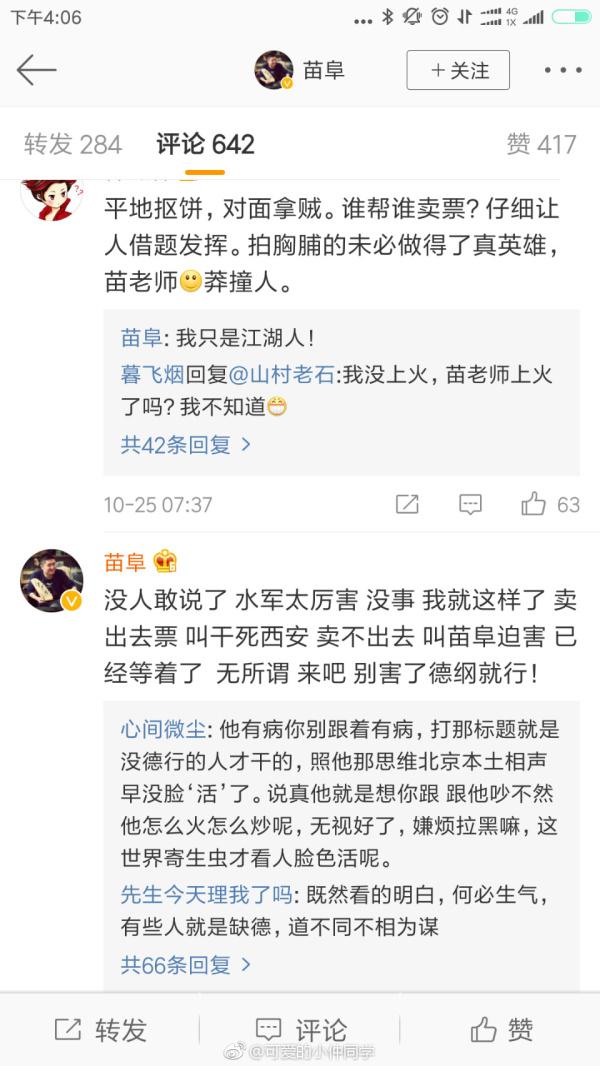Follow 苗阜 with the +关注 button
600x1066 pixels.
pos(458,70)
